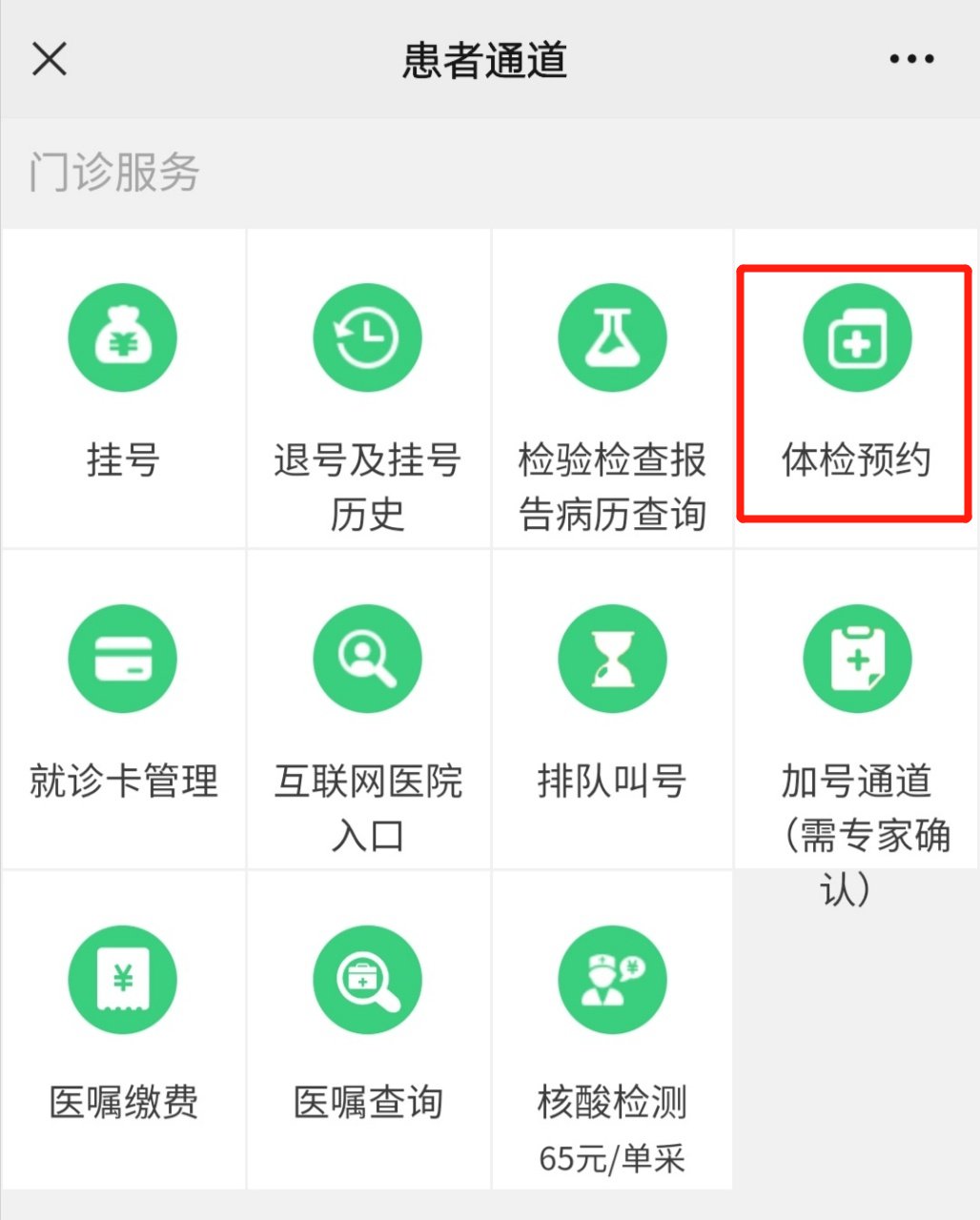The width and height of the screenshot is (980, 1220).
Task: Open 加号通道 (需专家确认)
Action: (x=857, y=660)
